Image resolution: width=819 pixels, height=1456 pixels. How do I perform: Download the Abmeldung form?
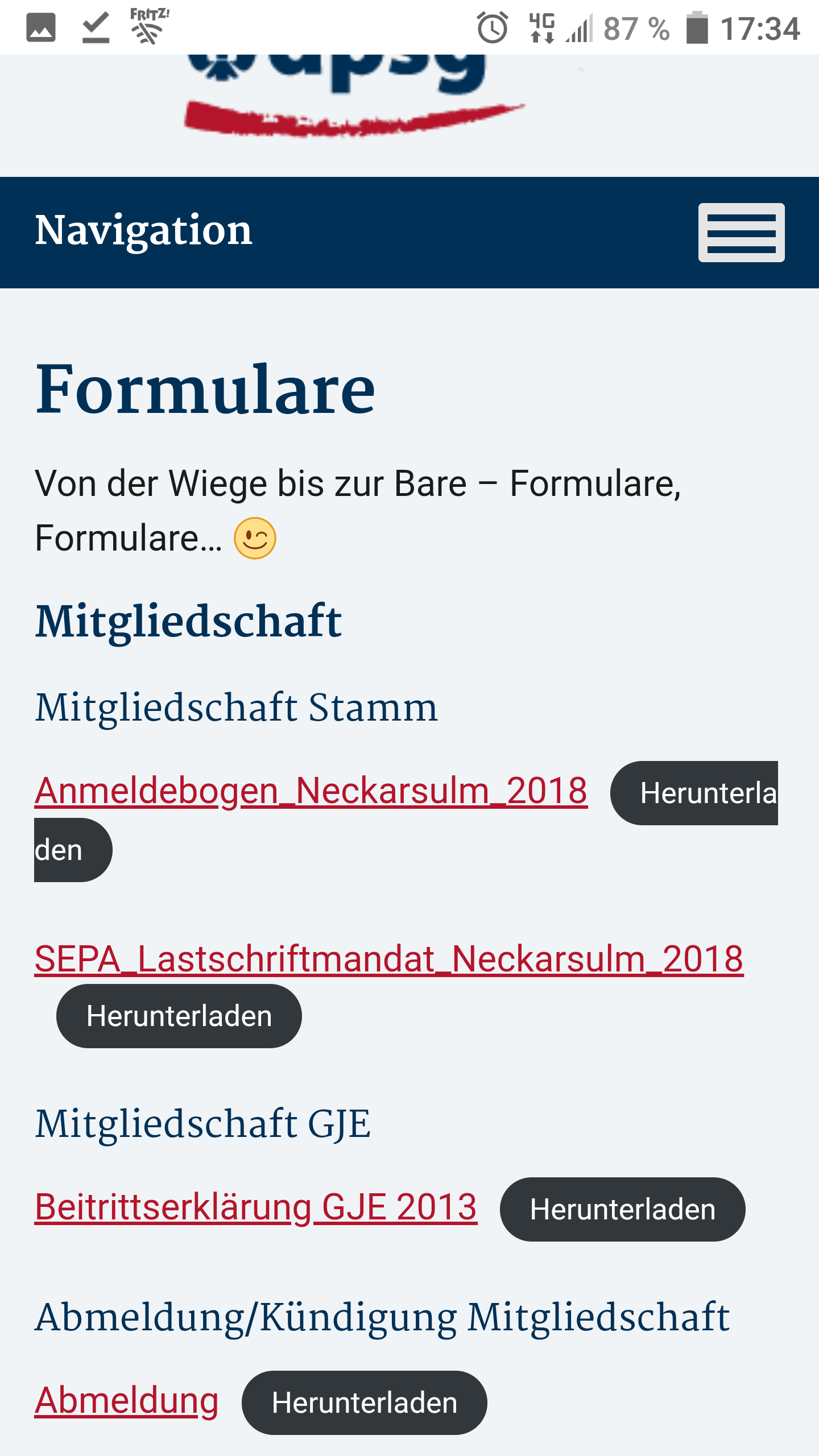364,1403
